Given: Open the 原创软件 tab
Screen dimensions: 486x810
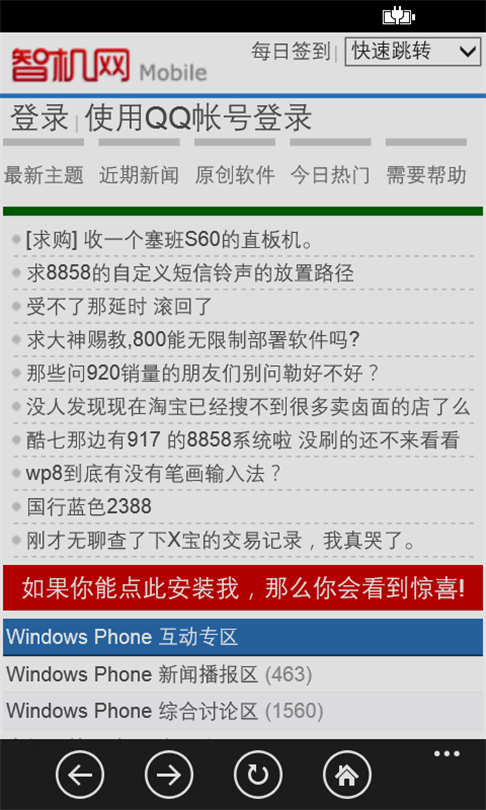Looking at the screenshot, I should (x=234, y=175).
